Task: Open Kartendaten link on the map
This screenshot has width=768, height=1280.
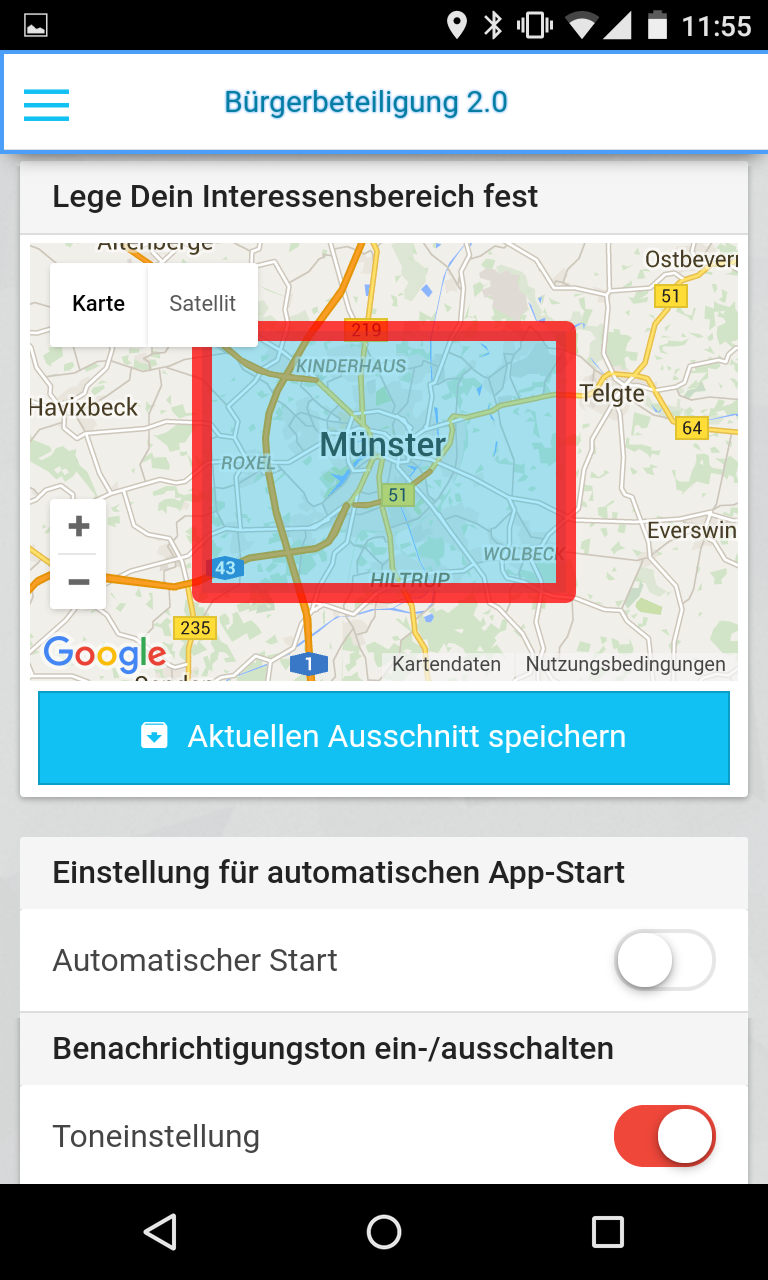Action: coord(446,664)
